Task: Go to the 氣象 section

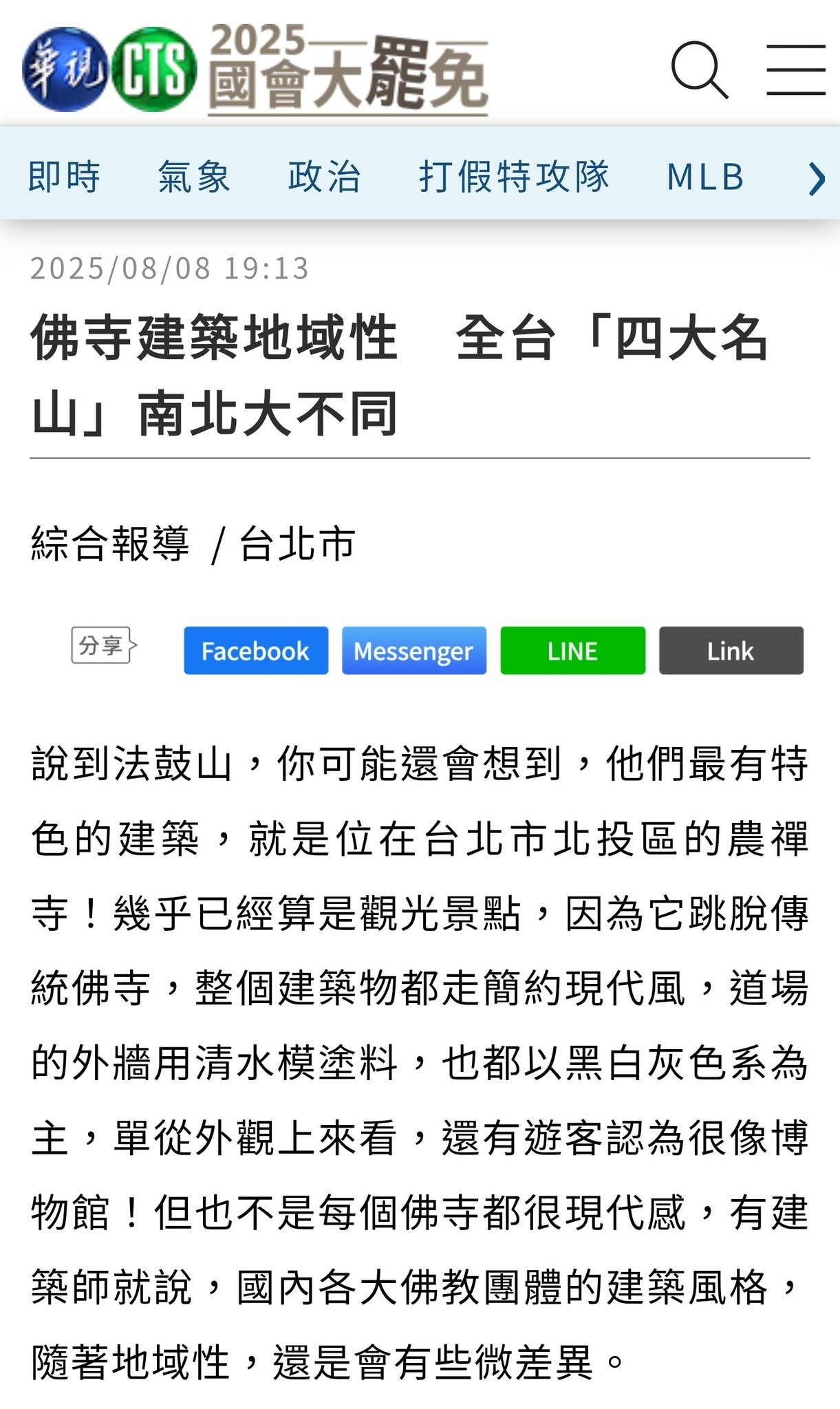Action: click(194, 176)
